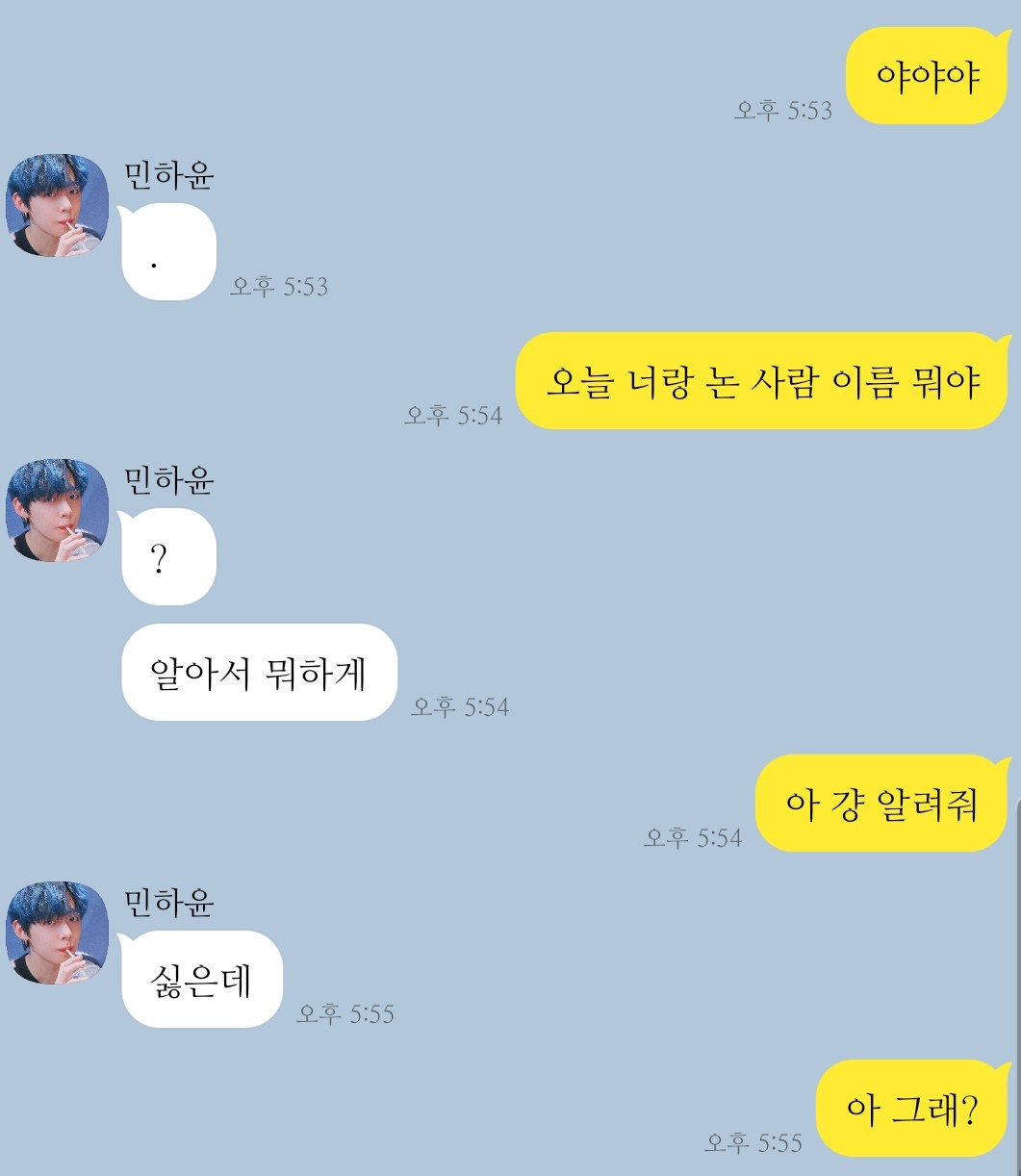
Task: View 민하윤's profile photo next to '싫은데'
Action: (x=57, y=933)
